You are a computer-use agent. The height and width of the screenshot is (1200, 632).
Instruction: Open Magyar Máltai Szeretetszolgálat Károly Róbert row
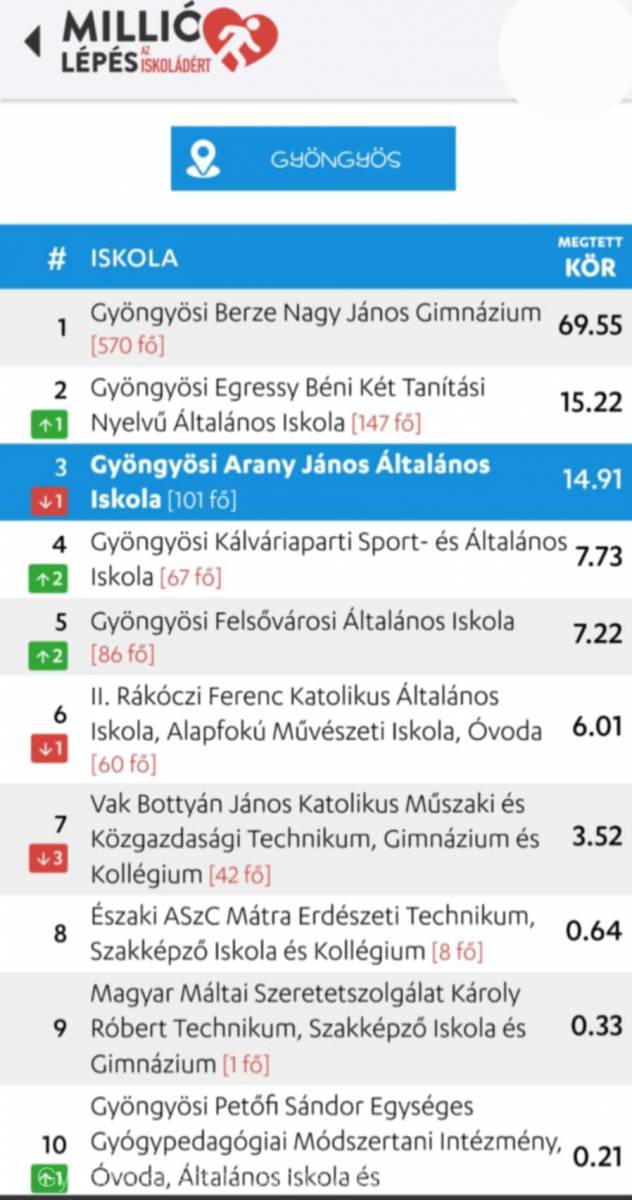point(316,1028)
